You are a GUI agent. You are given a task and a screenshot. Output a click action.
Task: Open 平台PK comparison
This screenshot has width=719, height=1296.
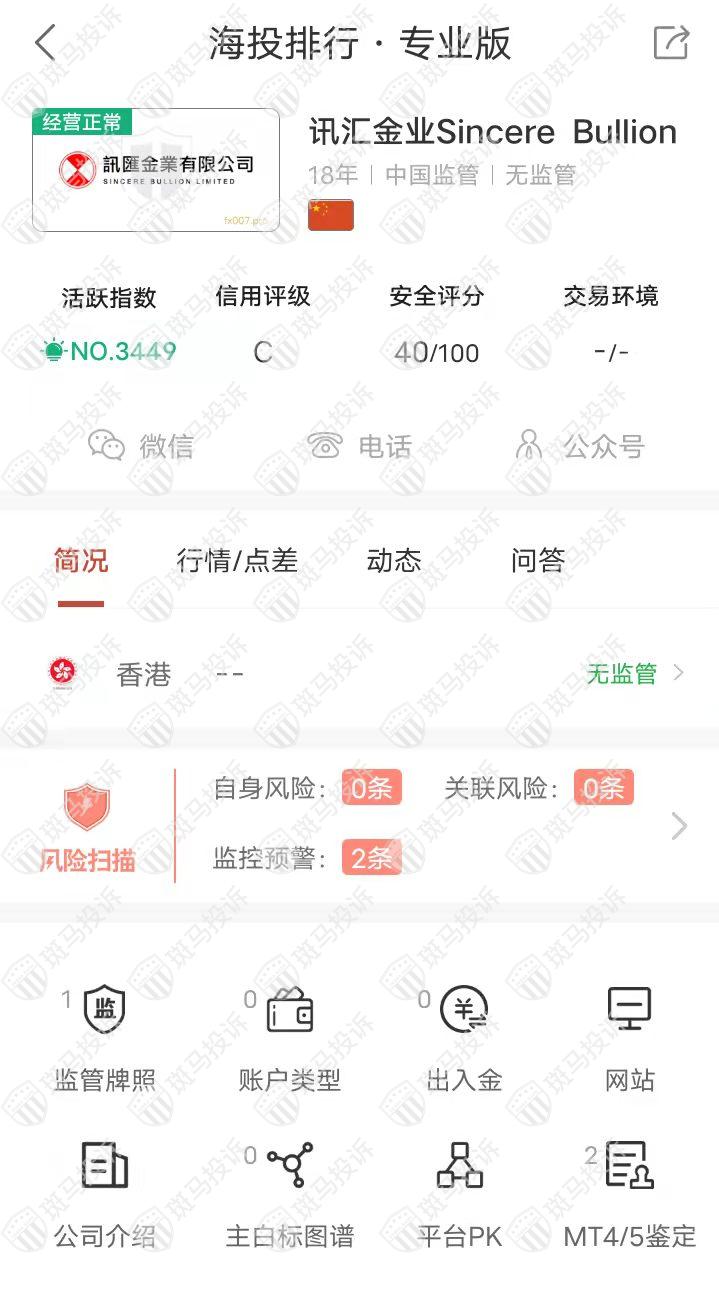coord(460,1190)
